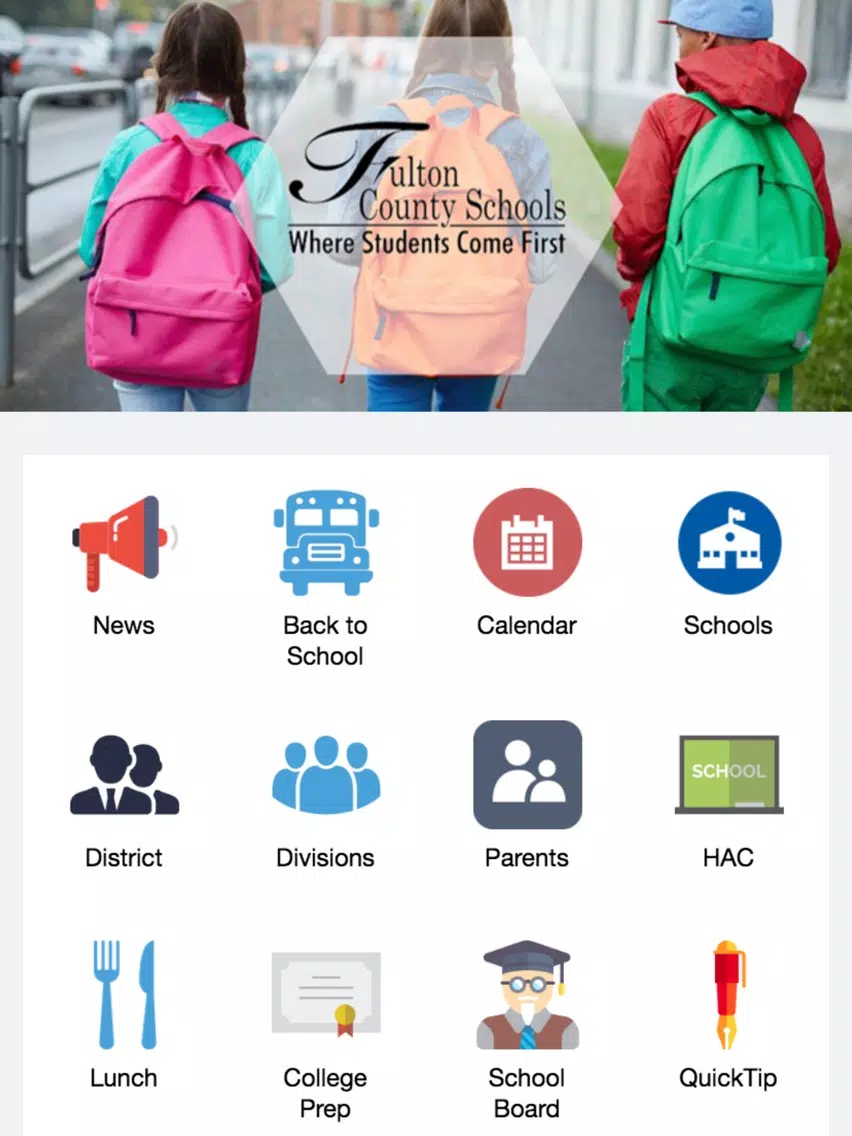
Task: Tap the Back to School bus icon
Action: 325,543
